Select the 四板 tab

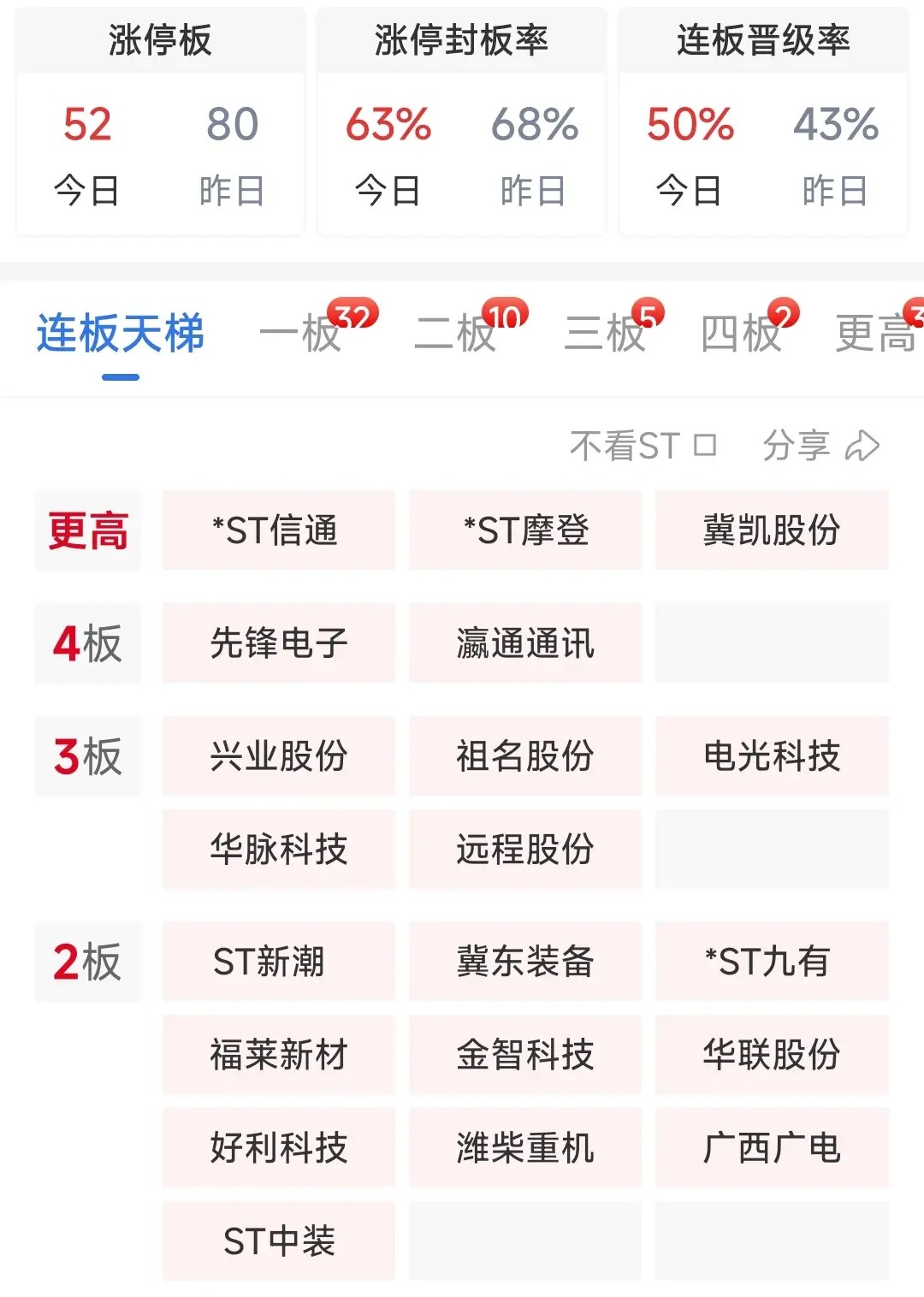click(x=741, y=333)
